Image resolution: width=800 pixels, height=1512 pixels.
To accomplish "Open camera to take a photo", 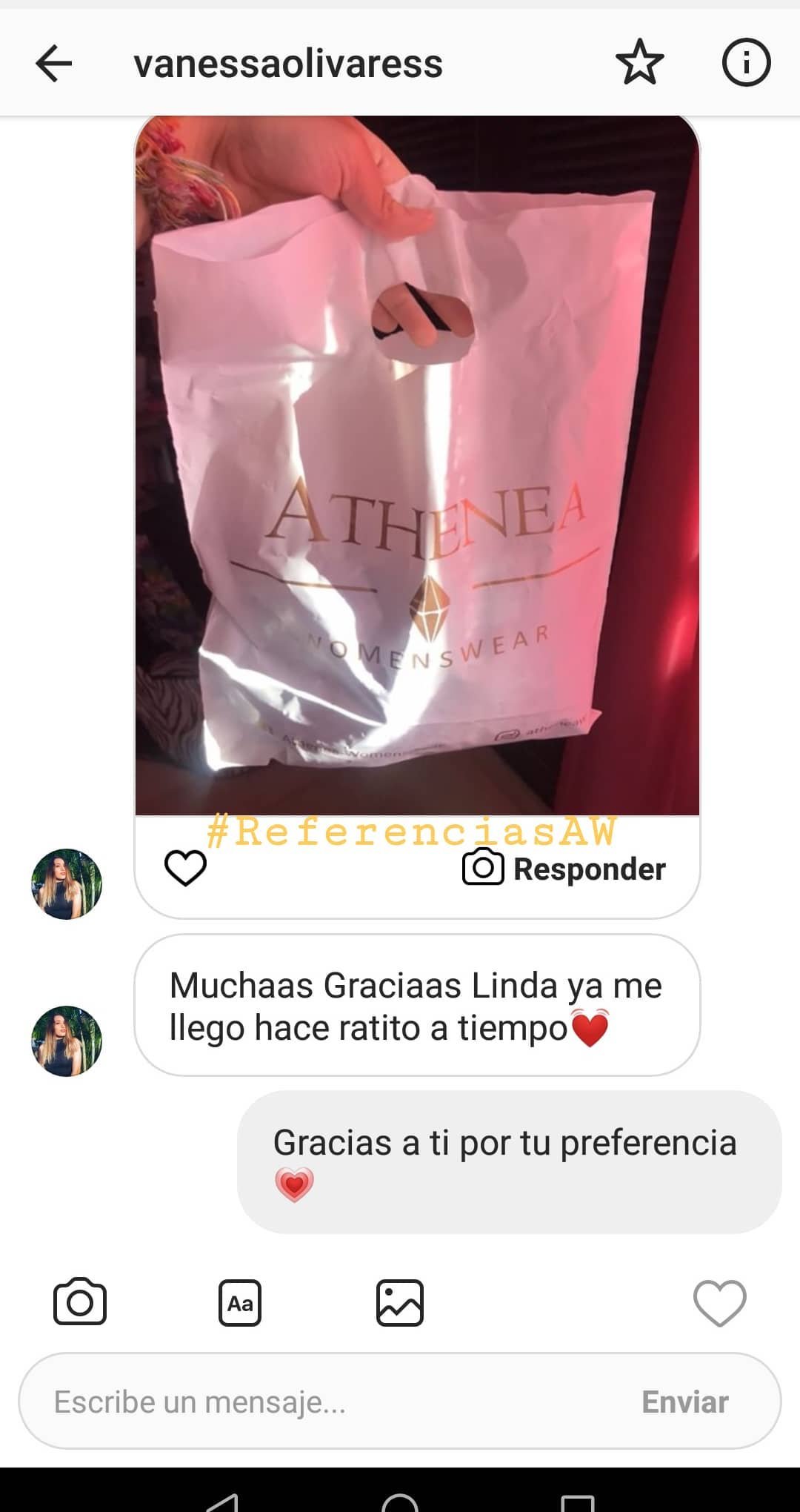I will [x=80, y=1302].
